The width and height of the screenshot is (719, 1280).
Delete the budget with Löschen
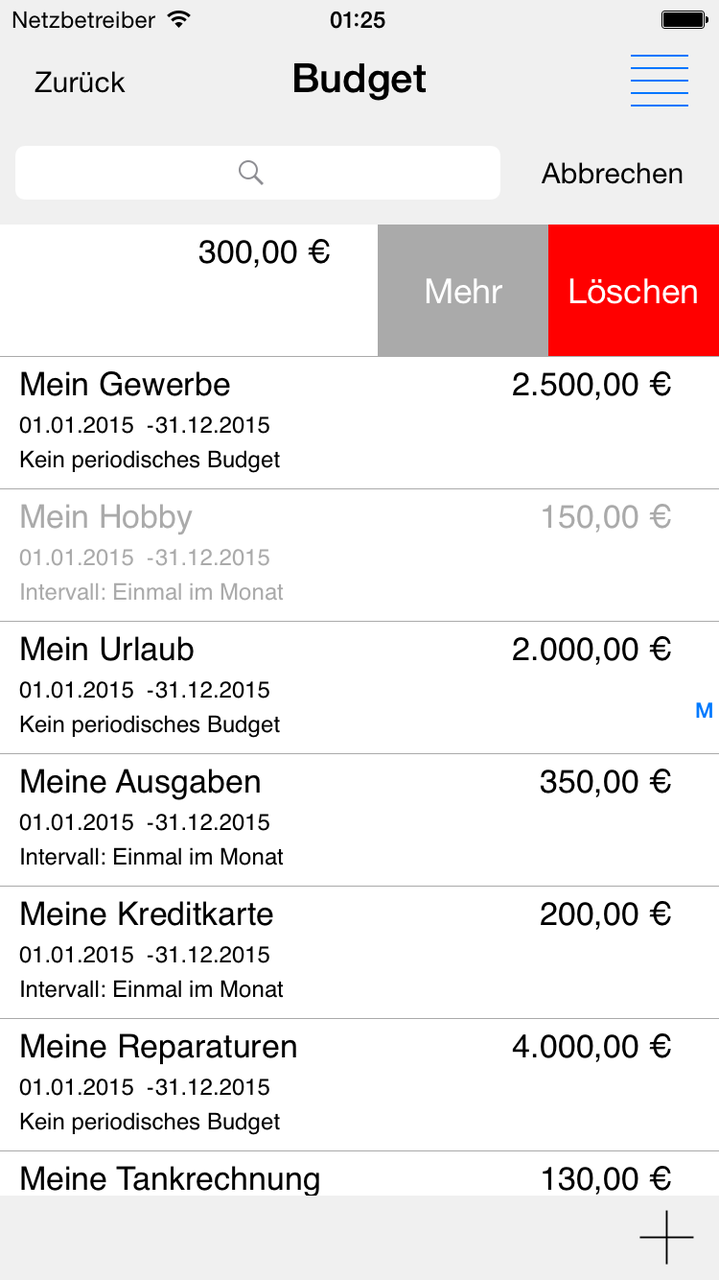(x=633, y=291)
